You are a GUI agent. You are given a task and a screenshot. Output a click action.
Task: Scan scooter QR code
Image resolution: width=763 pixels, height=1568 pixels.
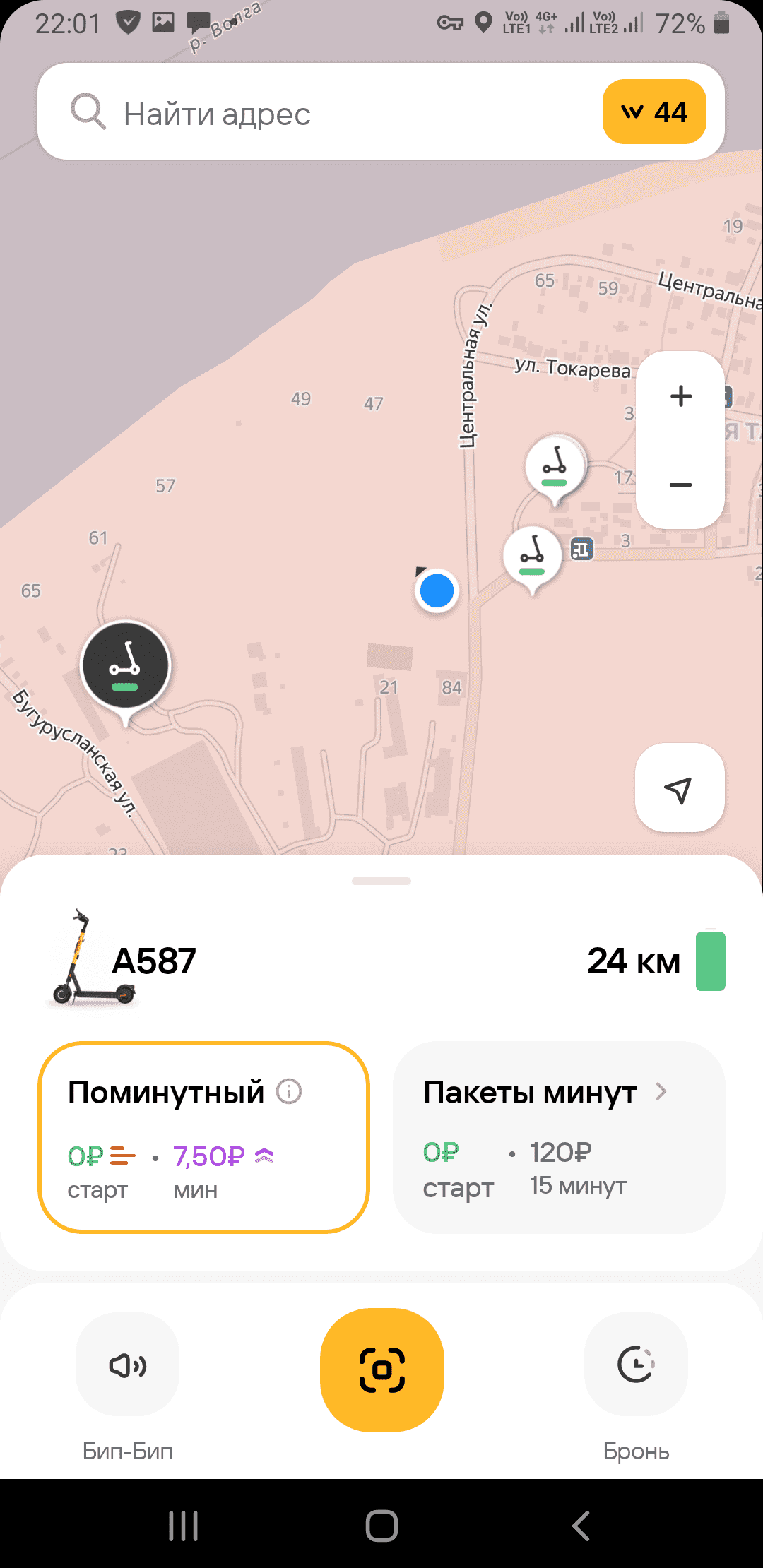click(381, 1370)
